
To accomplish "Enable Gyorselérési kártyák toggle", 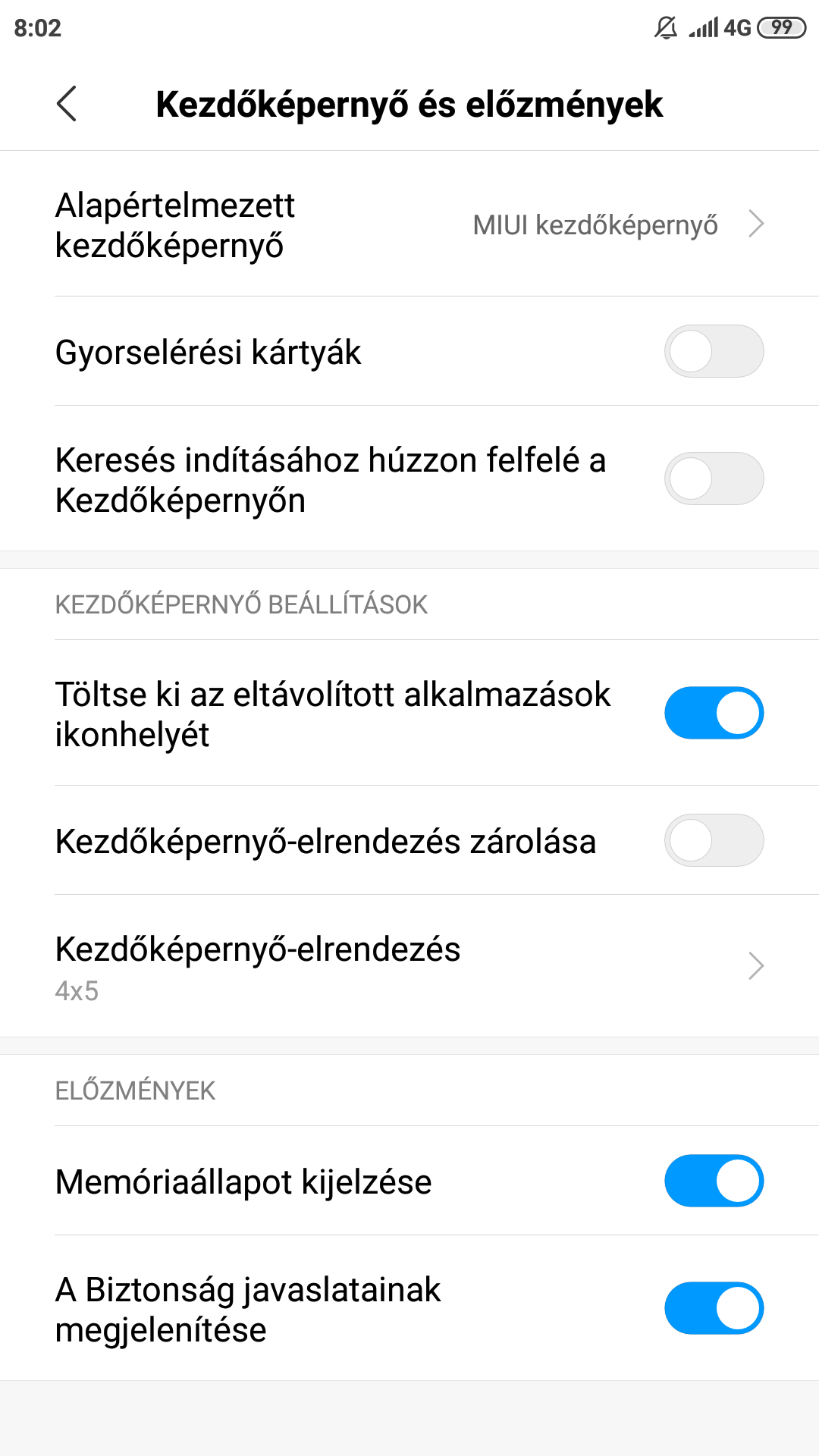I will click(x=714, y=351).
